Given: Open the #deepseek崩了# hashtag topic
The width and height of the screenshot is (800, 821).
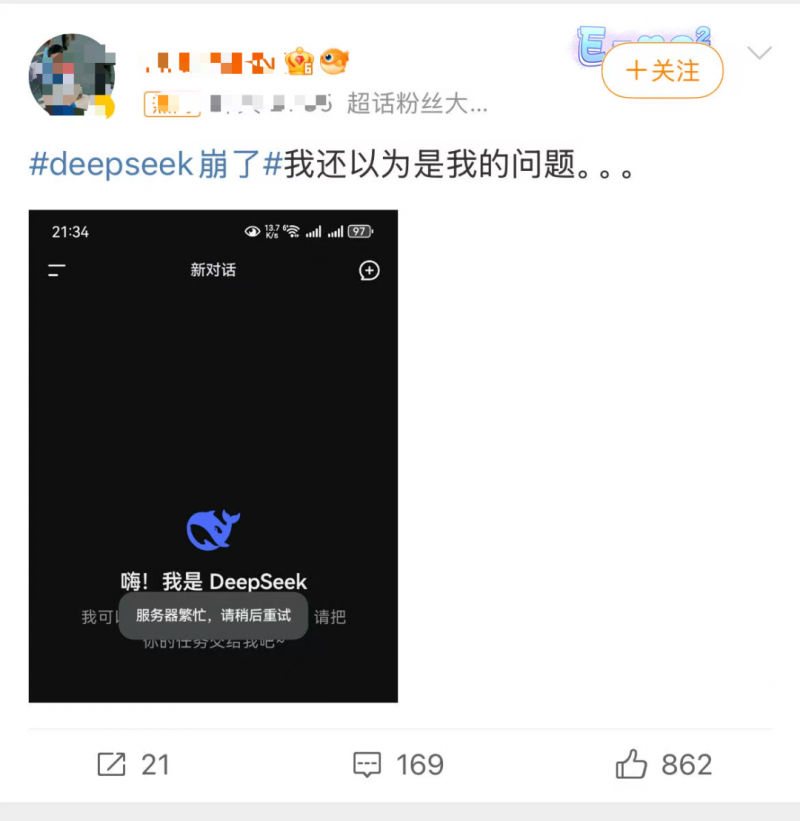Looking at the screenshot, I should 156,165.
